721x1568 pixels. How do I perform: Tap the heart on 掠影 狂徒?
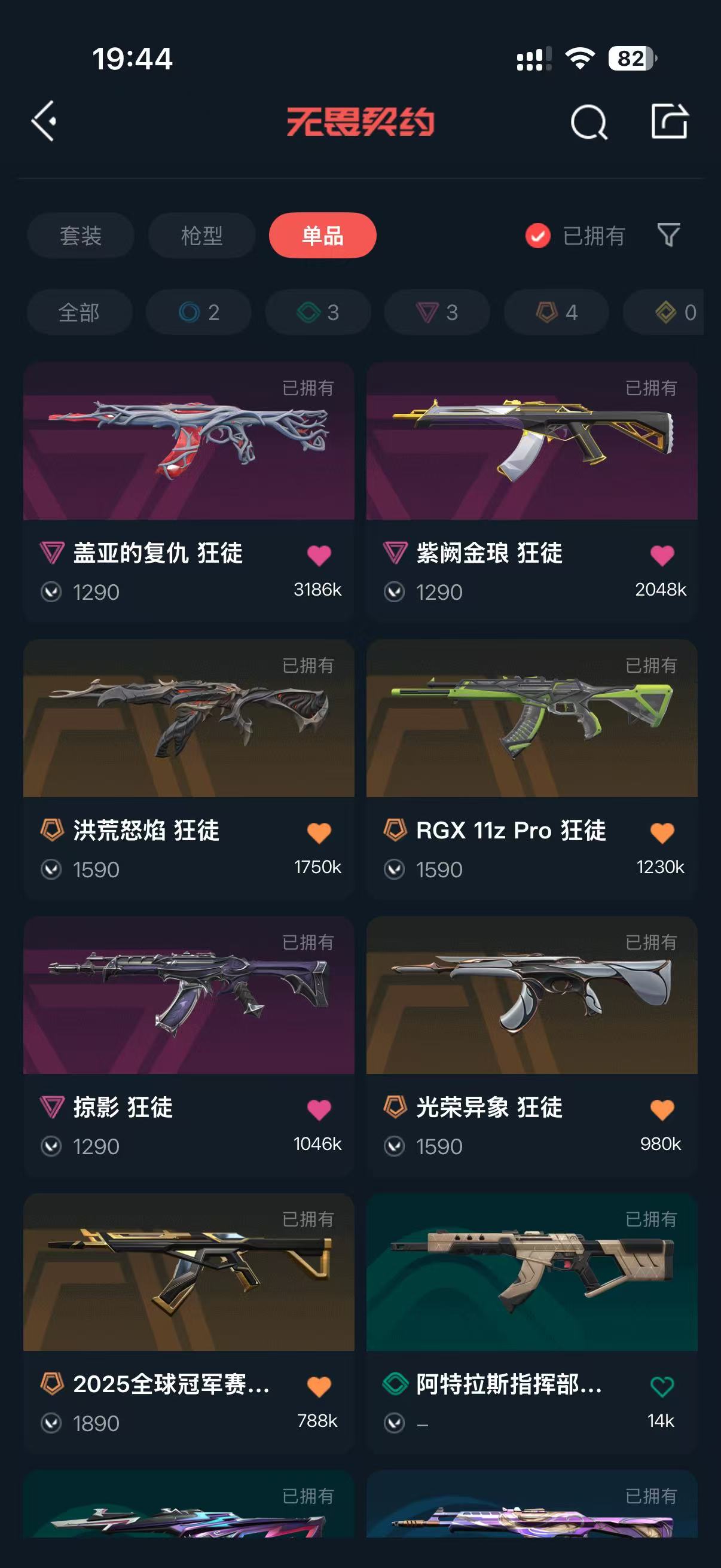(x=319, y=1110)
